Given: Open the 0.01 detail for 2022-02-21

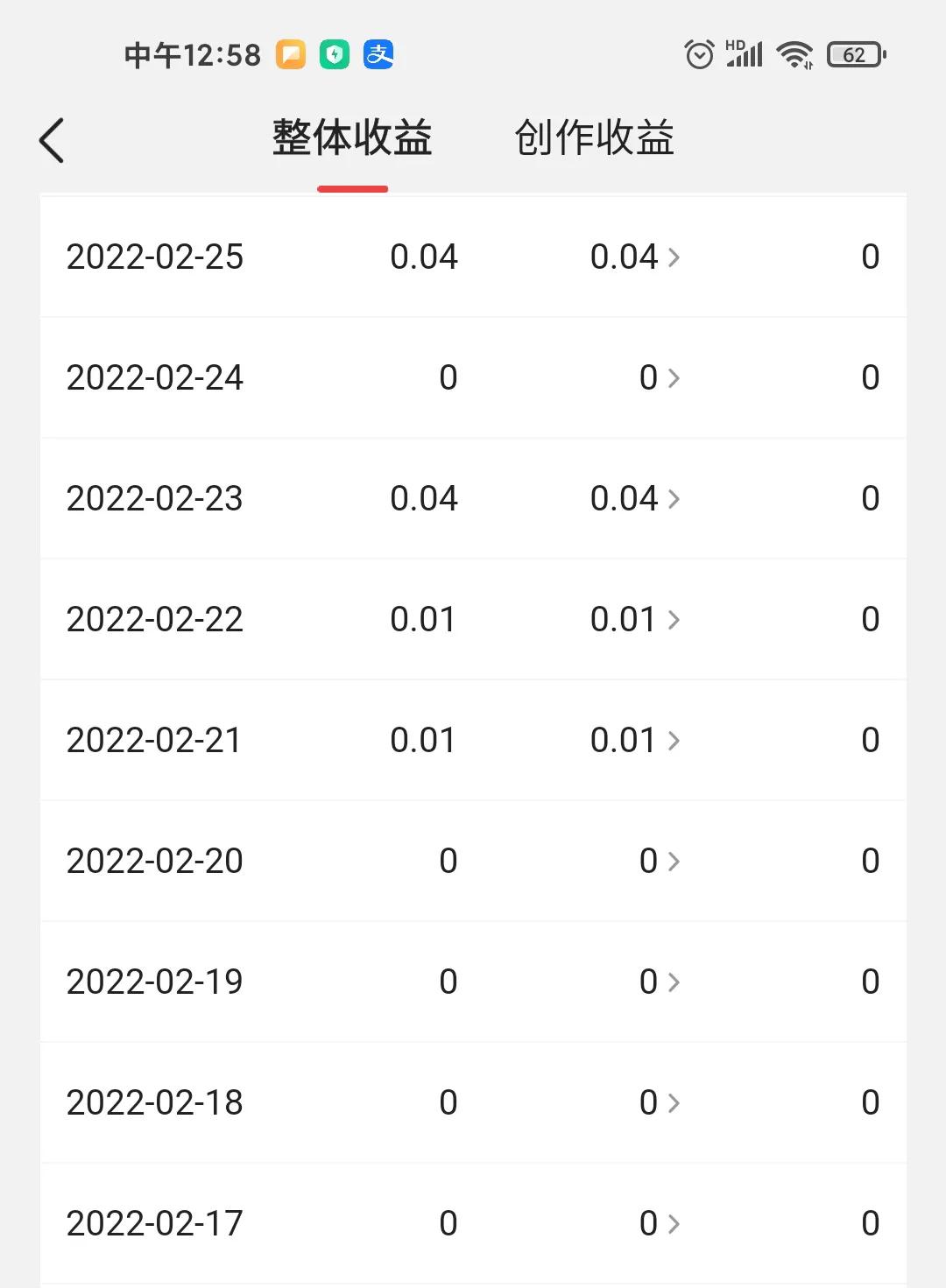Looking at the screenshot, I should click(636, 741).
